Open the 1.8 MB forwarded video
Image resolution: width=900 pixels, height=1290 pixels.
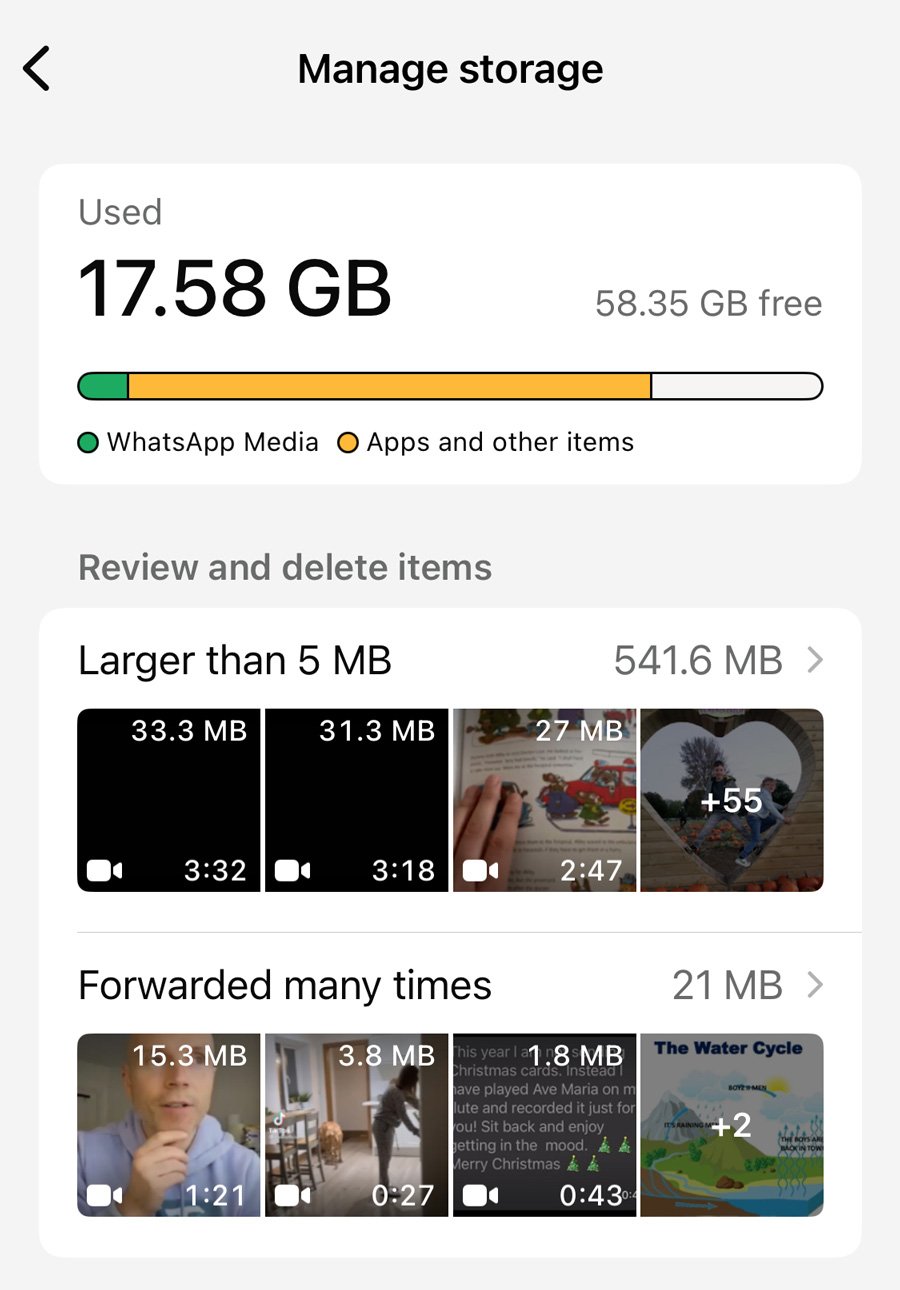coord(544,1125)
